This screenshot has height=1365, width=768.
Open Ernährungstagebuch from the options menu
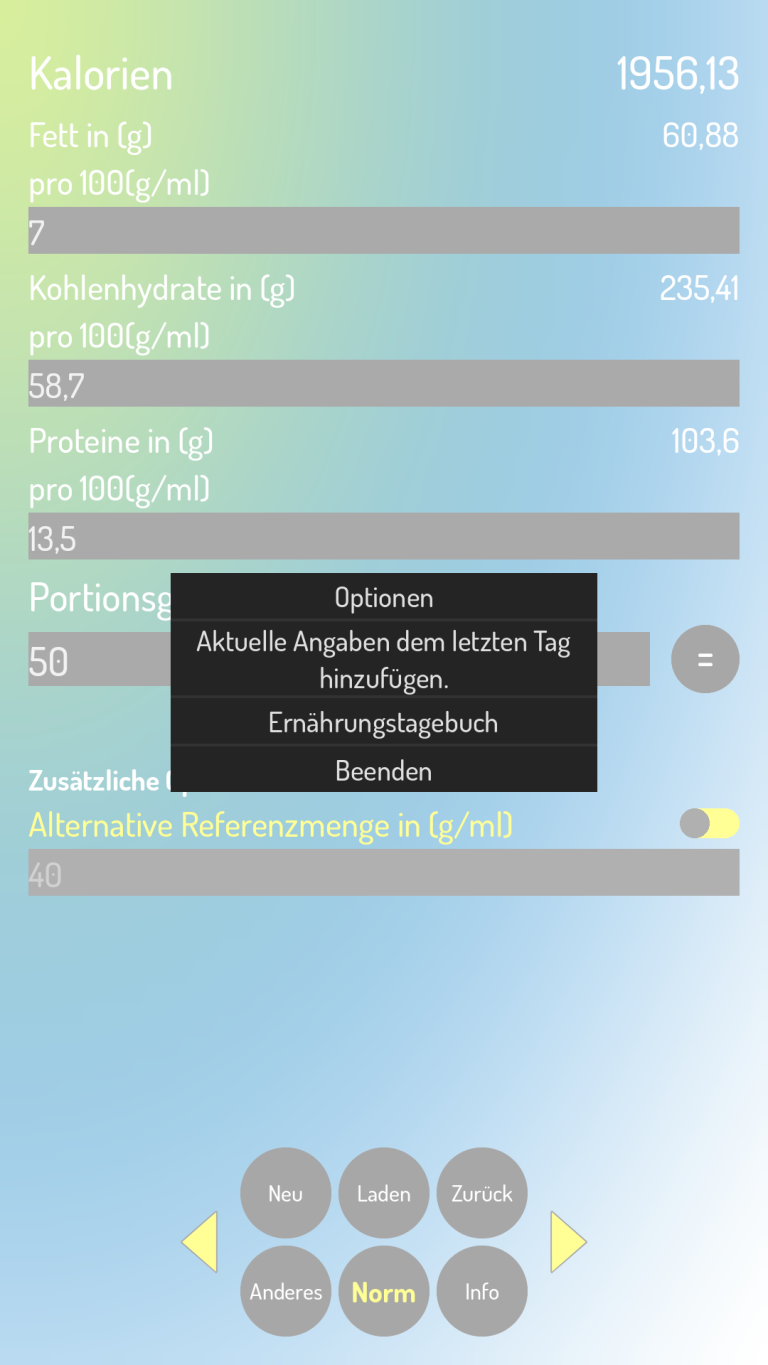[x=383, y=723]
